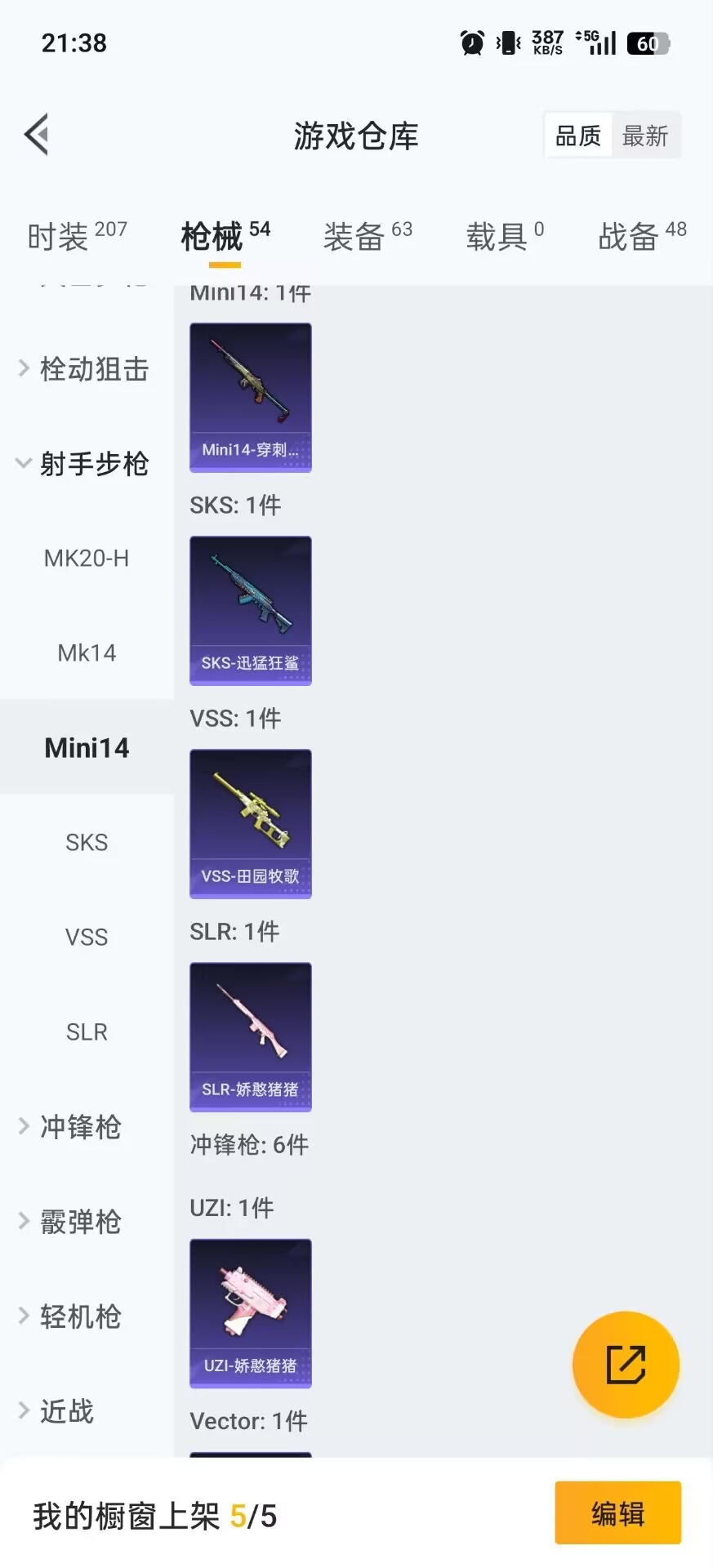The height and width of the screenshot is (1568, 713).
Task: Open the SKS-迅猛狂鲨 skin
Action: pyautogui.click(x=250, y=610)
